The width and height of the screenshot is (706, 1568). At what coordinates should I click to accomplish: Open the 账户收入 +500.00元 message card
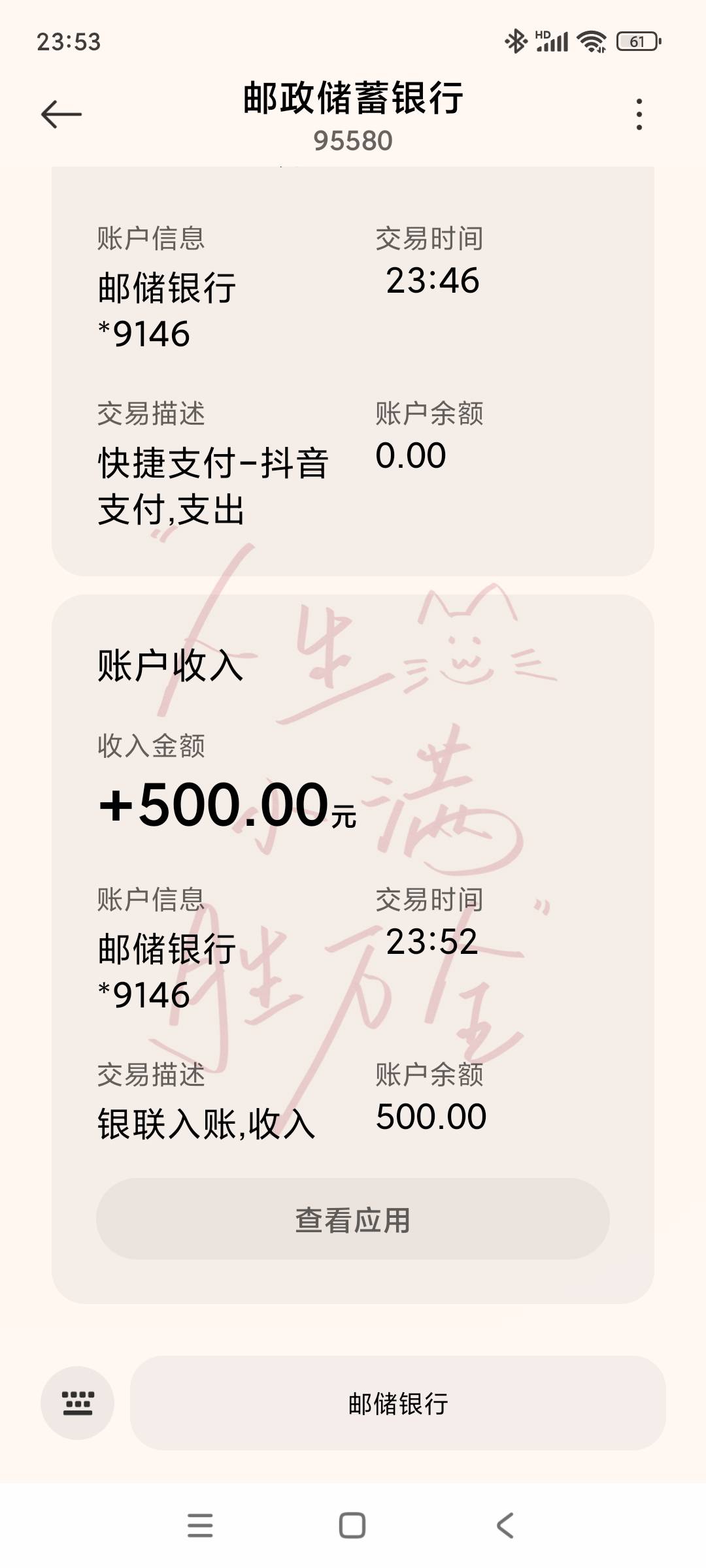[353, 949]
